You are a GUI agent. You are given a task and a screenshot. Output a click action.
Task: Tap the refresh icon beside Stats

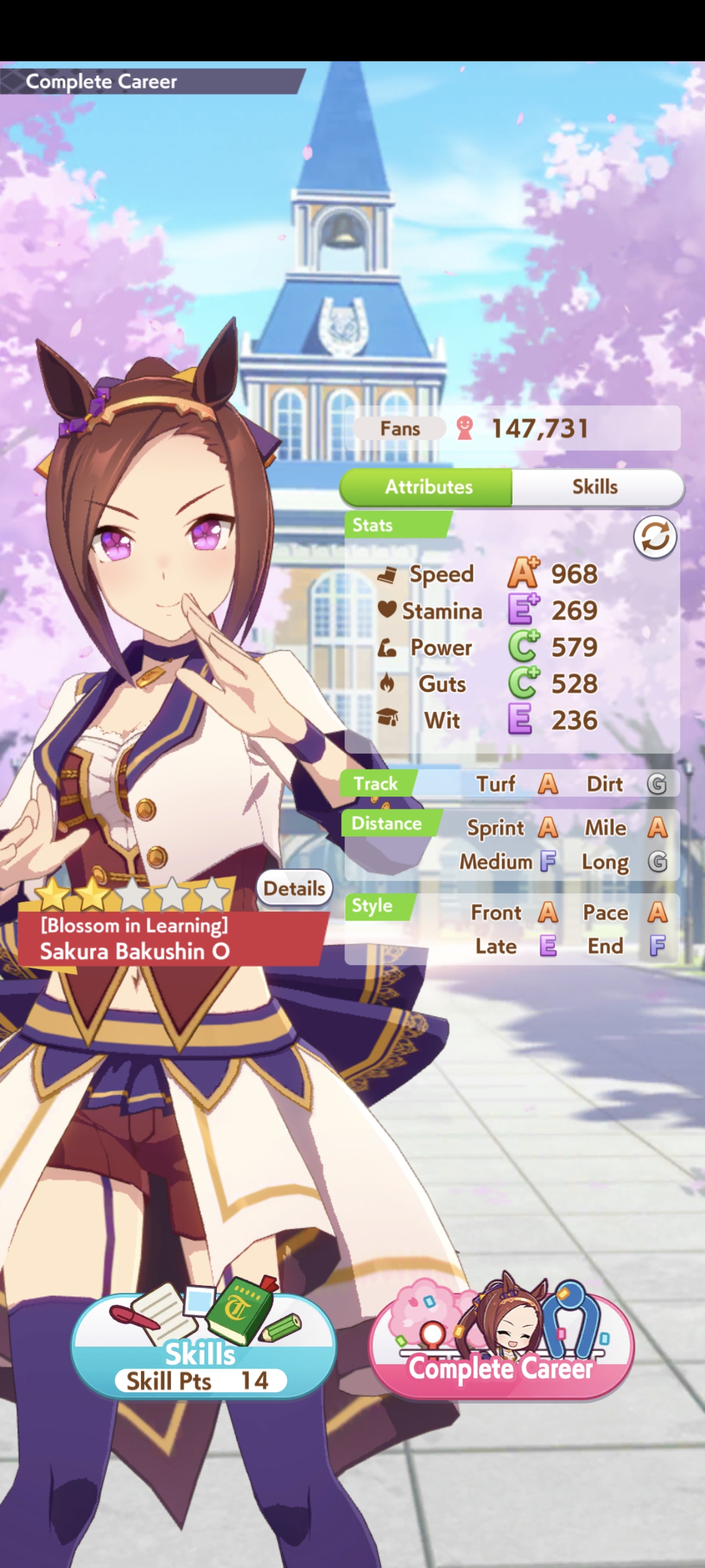[655, 538]
